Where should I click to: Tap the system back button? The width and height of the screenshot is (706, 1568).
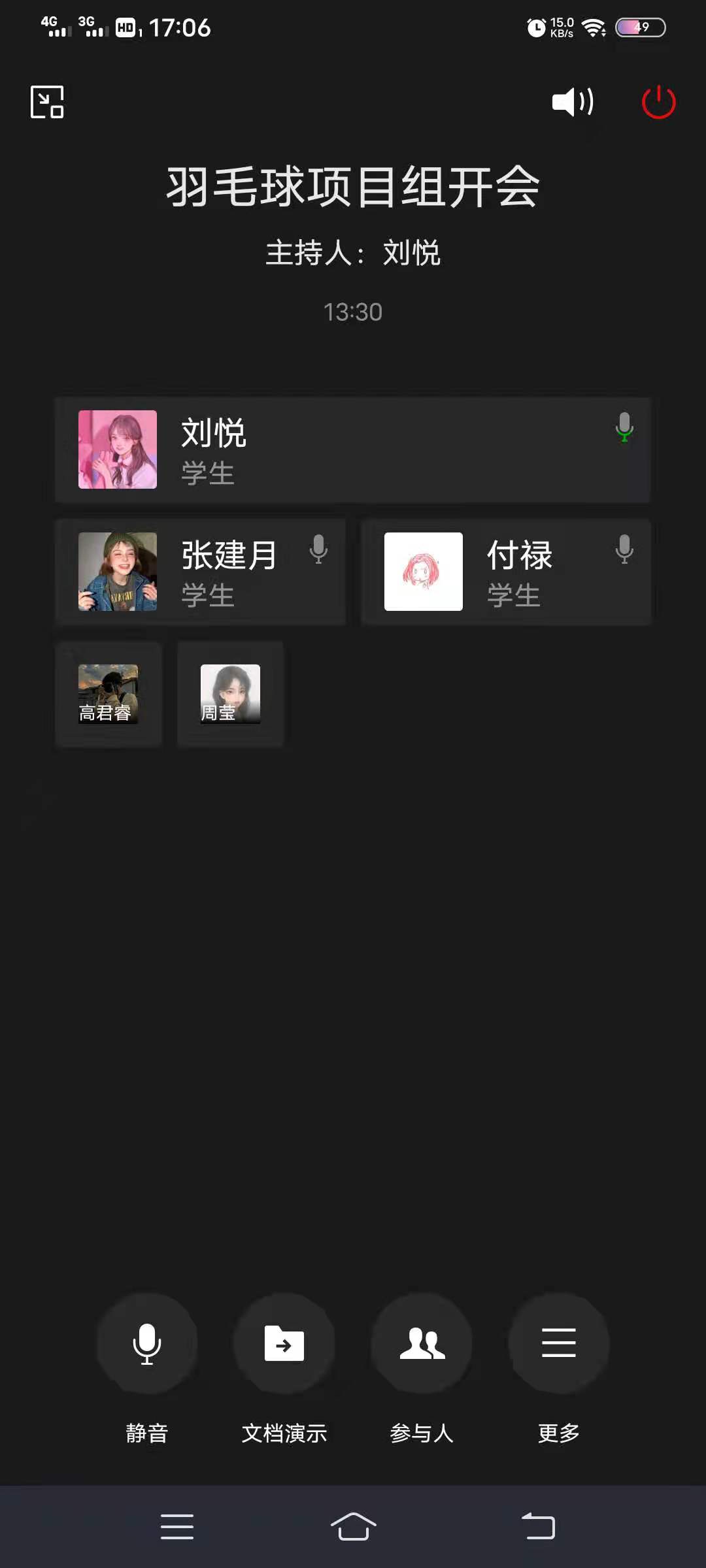[x=538, y=1527]
